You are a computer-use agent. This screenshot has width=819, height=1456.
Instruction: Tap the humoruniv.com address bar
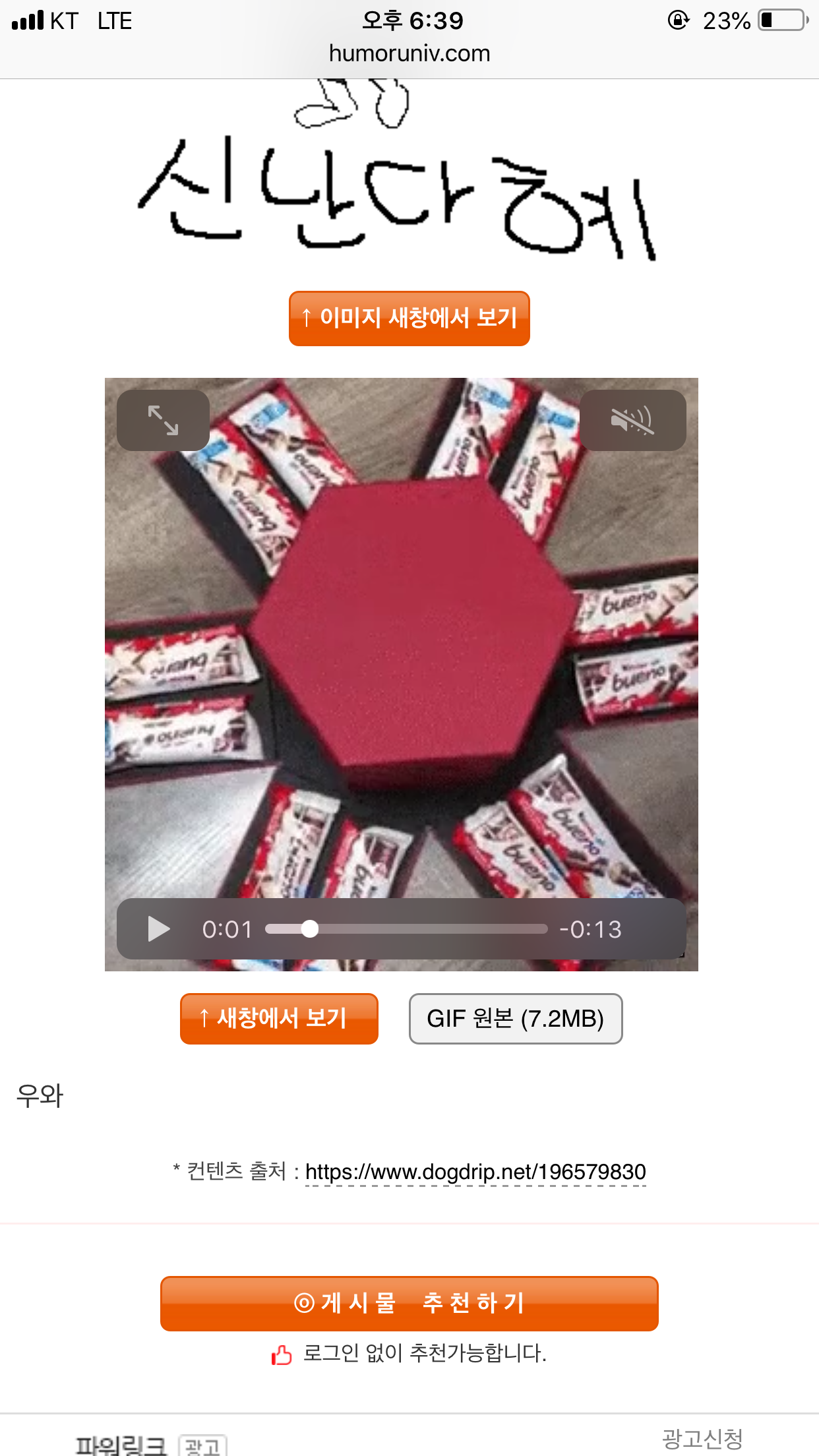(409, 53)
